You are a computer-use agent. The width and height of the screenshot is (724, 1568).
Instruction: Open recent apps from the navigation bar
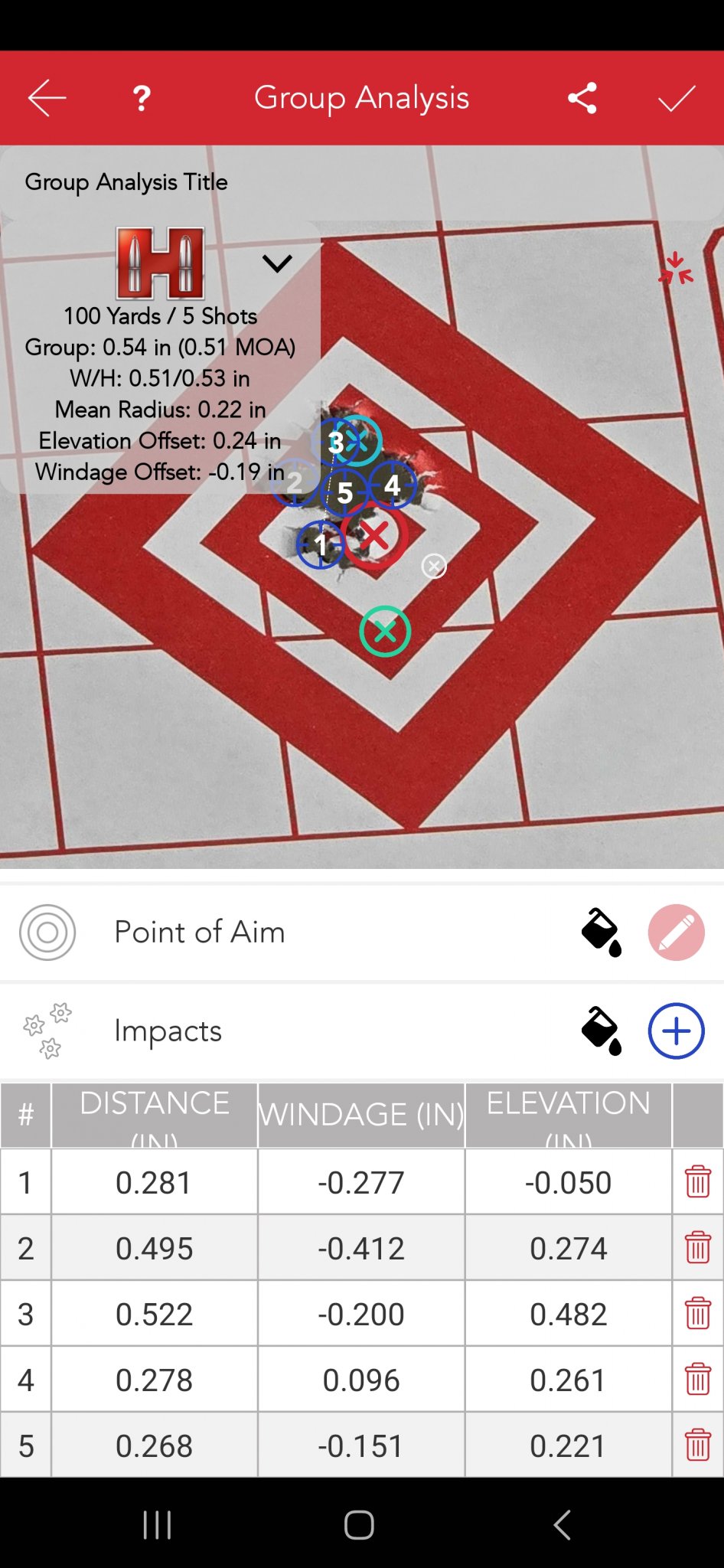click(157, 1524)
